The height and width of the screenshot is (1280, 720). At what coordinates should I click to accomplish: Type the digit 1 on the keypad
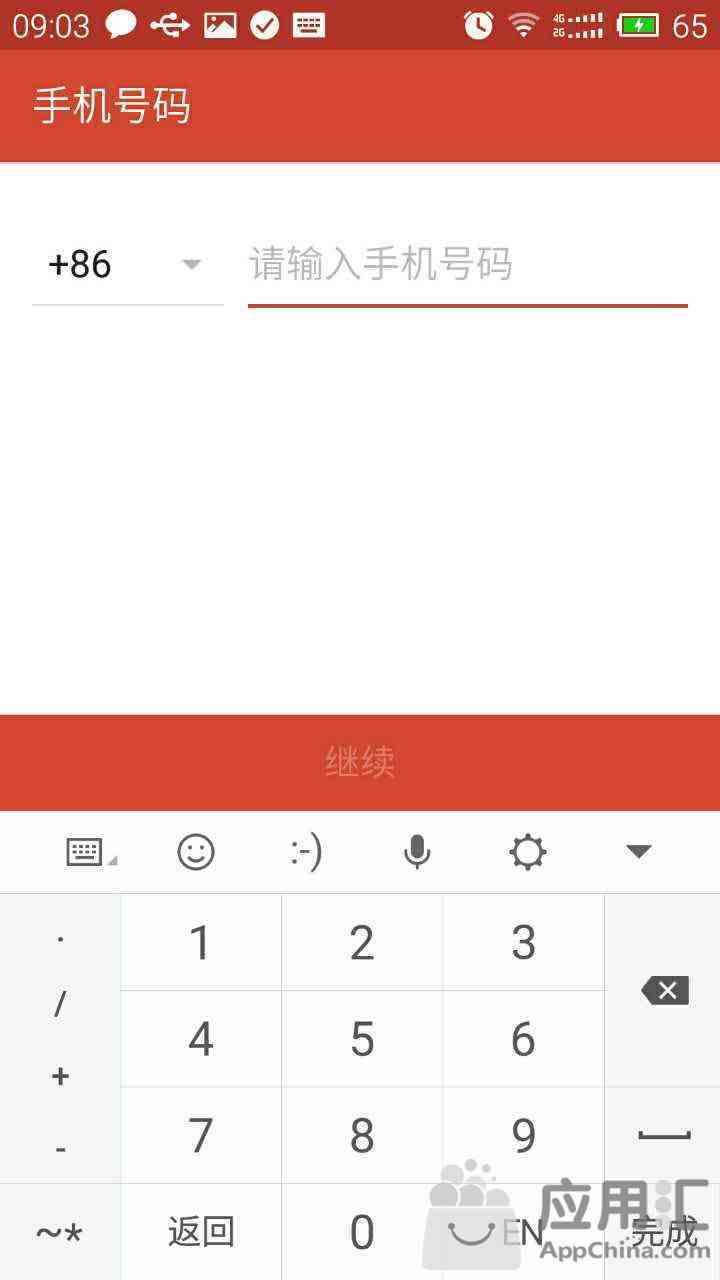(201, 942)
